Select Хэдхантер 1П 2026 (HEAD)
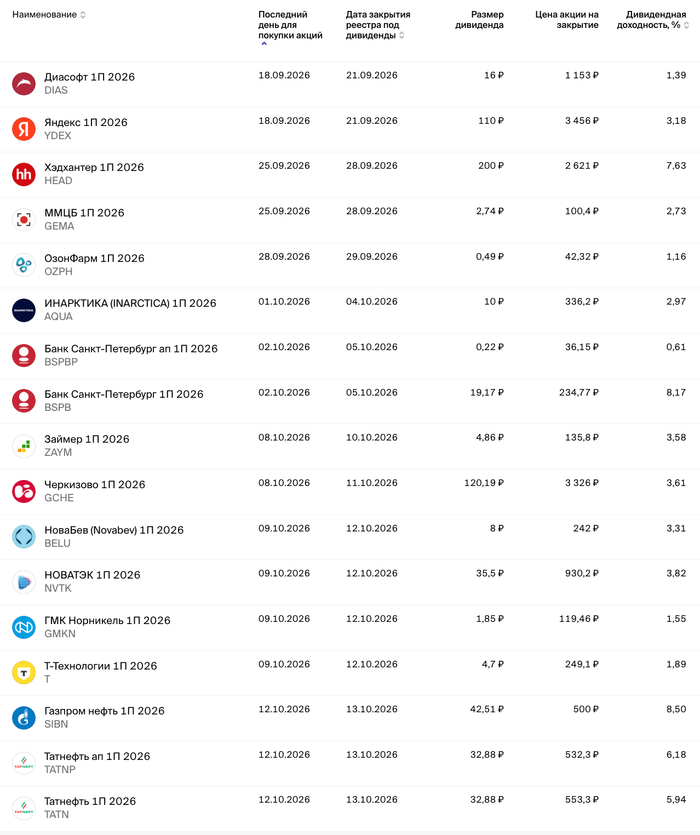 (x=350, y=175)
